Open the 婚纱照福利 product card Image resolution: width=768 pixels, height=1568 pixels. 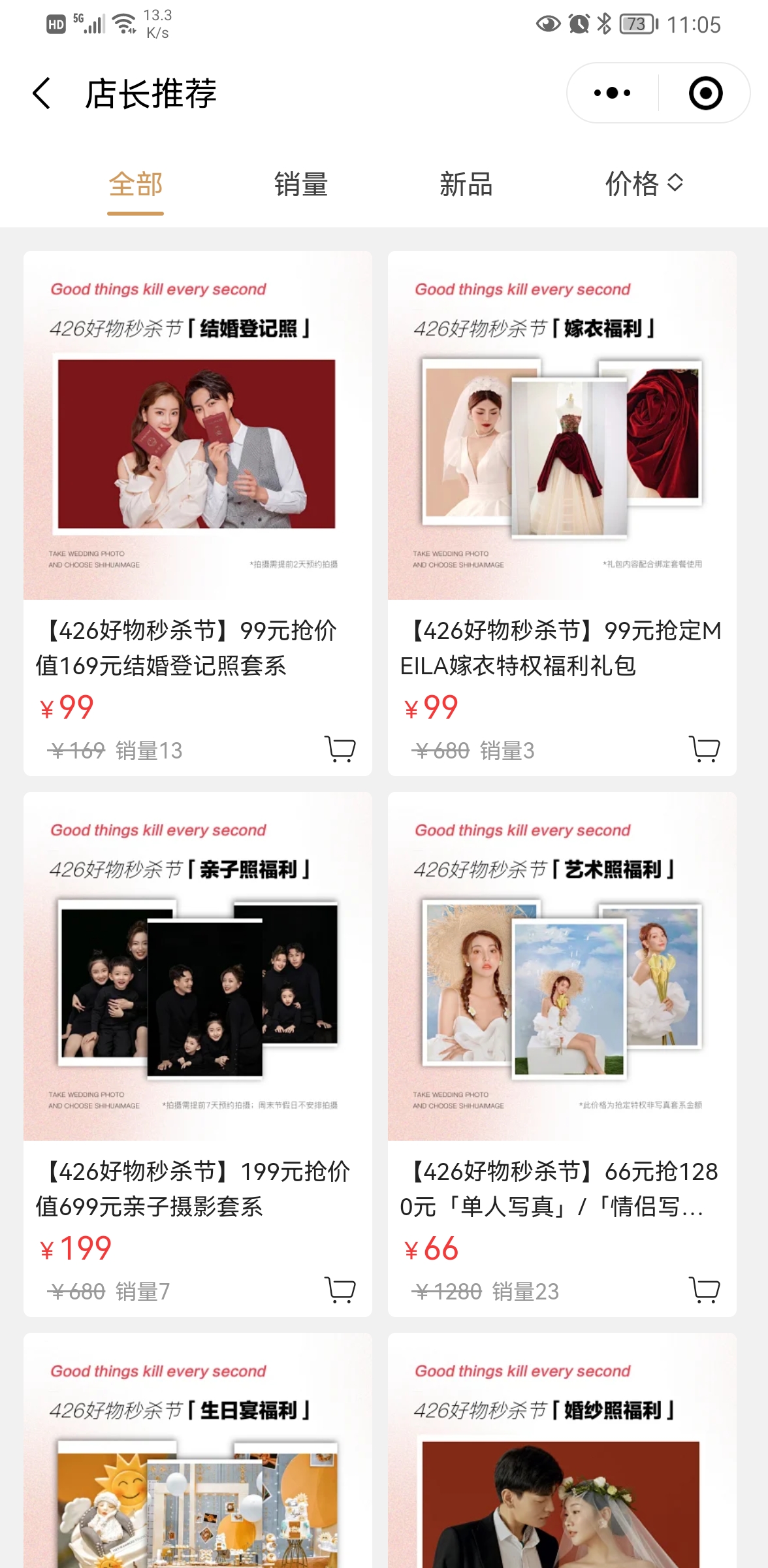[562, 1470]
